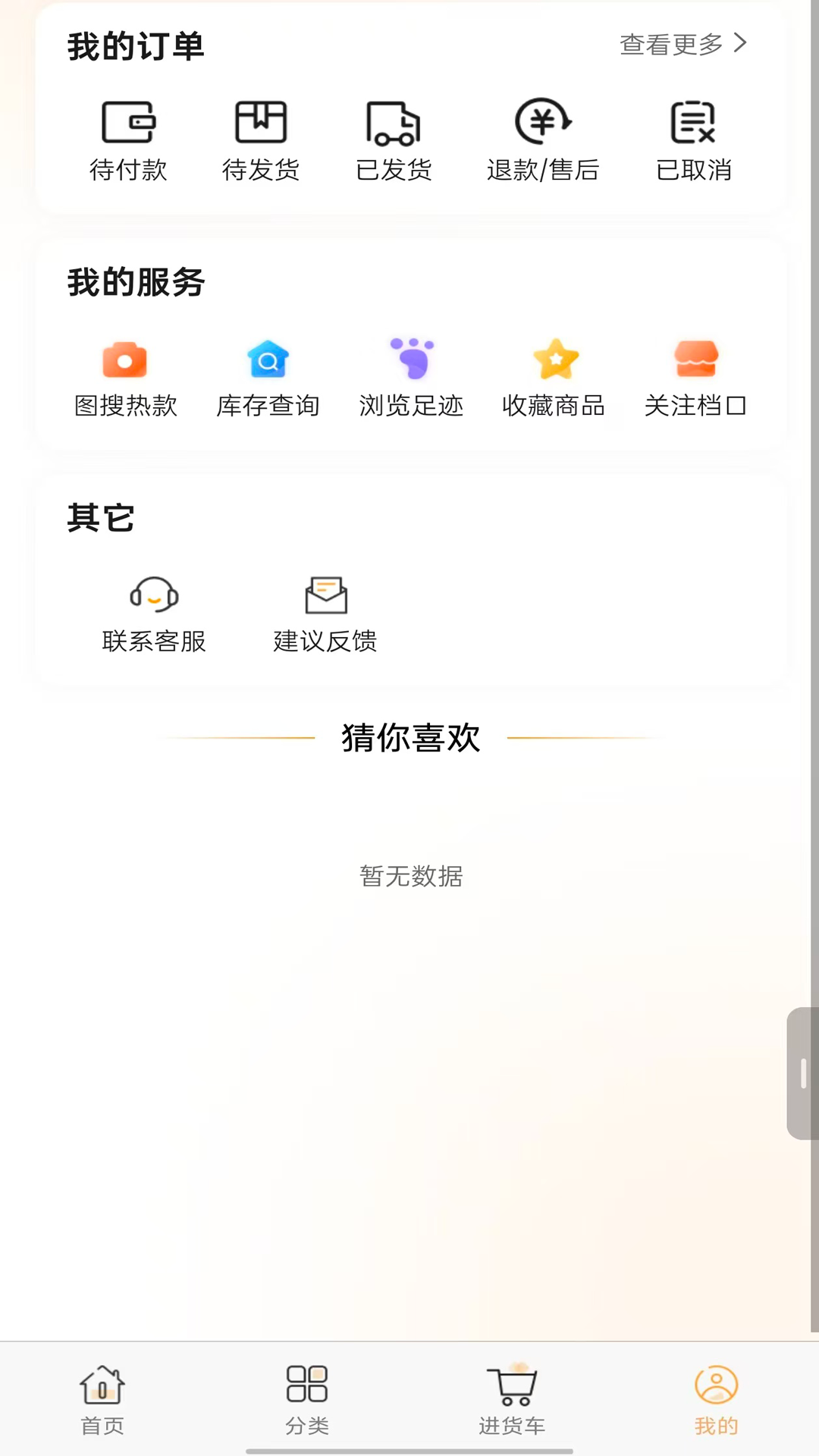Open 库存查询 service
Image resolution: width=819 pixels, height=1456 pixels.
(x=268, y=378)
